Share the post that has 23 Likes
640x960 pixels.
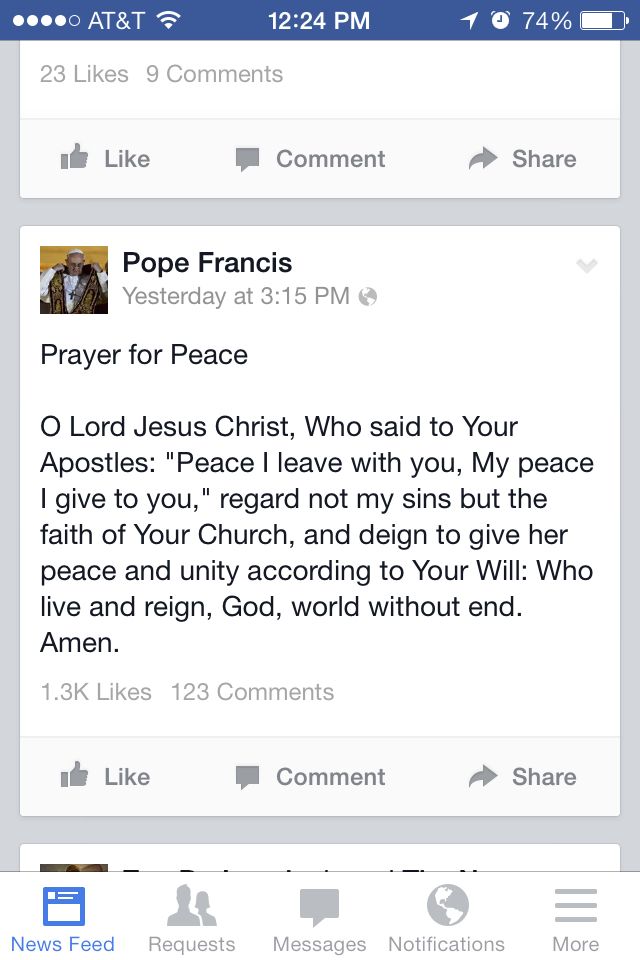(522, 159)
